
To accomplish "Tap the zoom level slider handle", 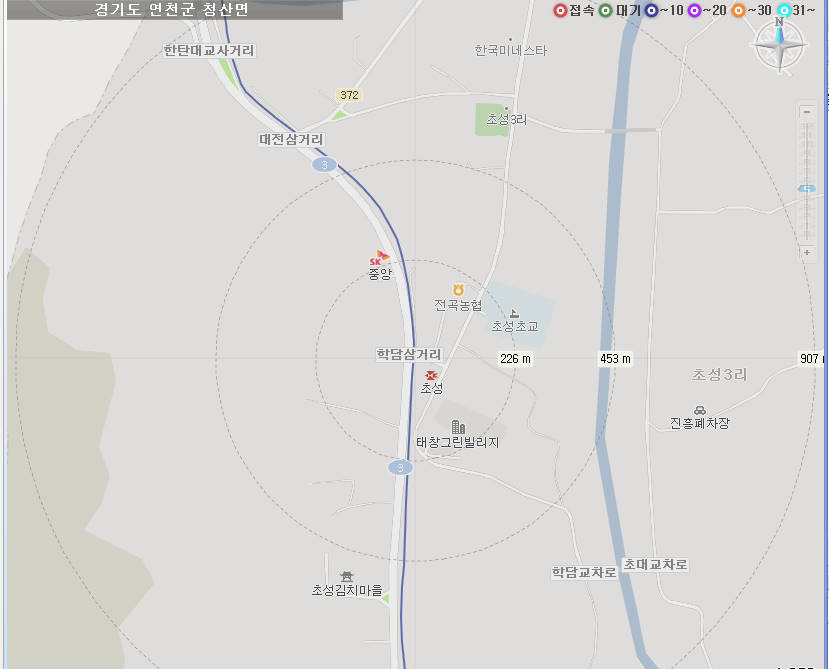I will tap(807, 188).
